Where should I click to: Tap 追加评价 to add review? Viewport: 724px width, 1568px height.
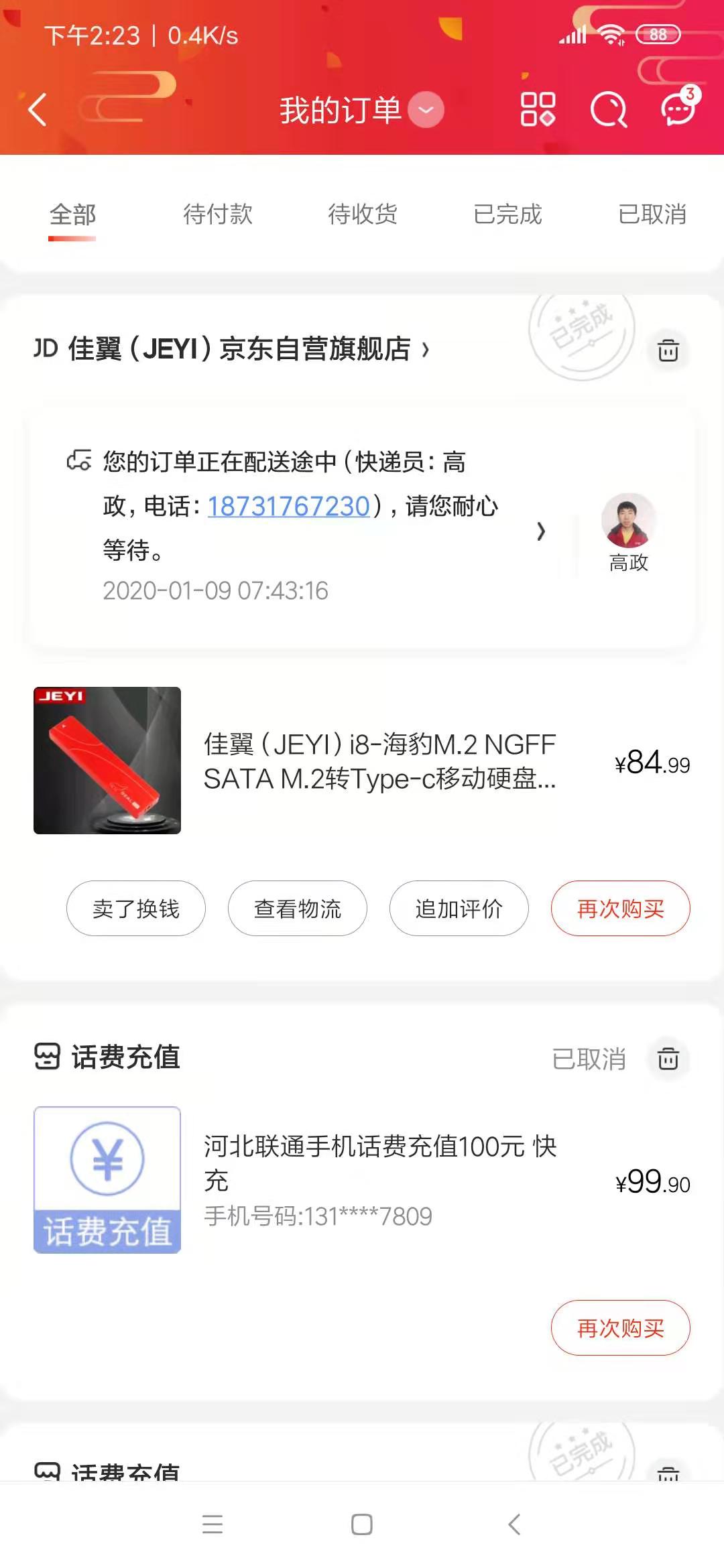[x=459, y=909]
